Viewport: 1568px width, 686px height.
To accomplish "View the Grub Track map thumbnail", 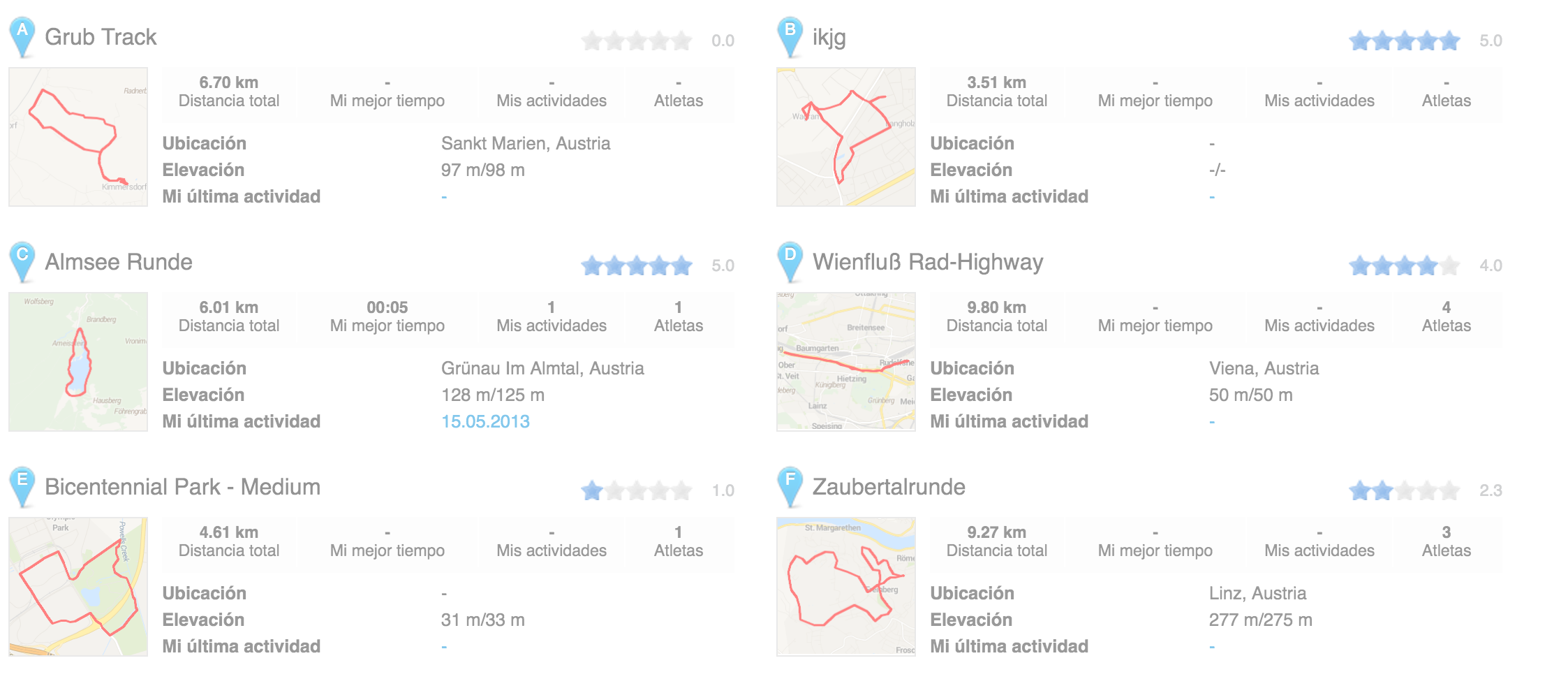I will [x=78, y=137].
